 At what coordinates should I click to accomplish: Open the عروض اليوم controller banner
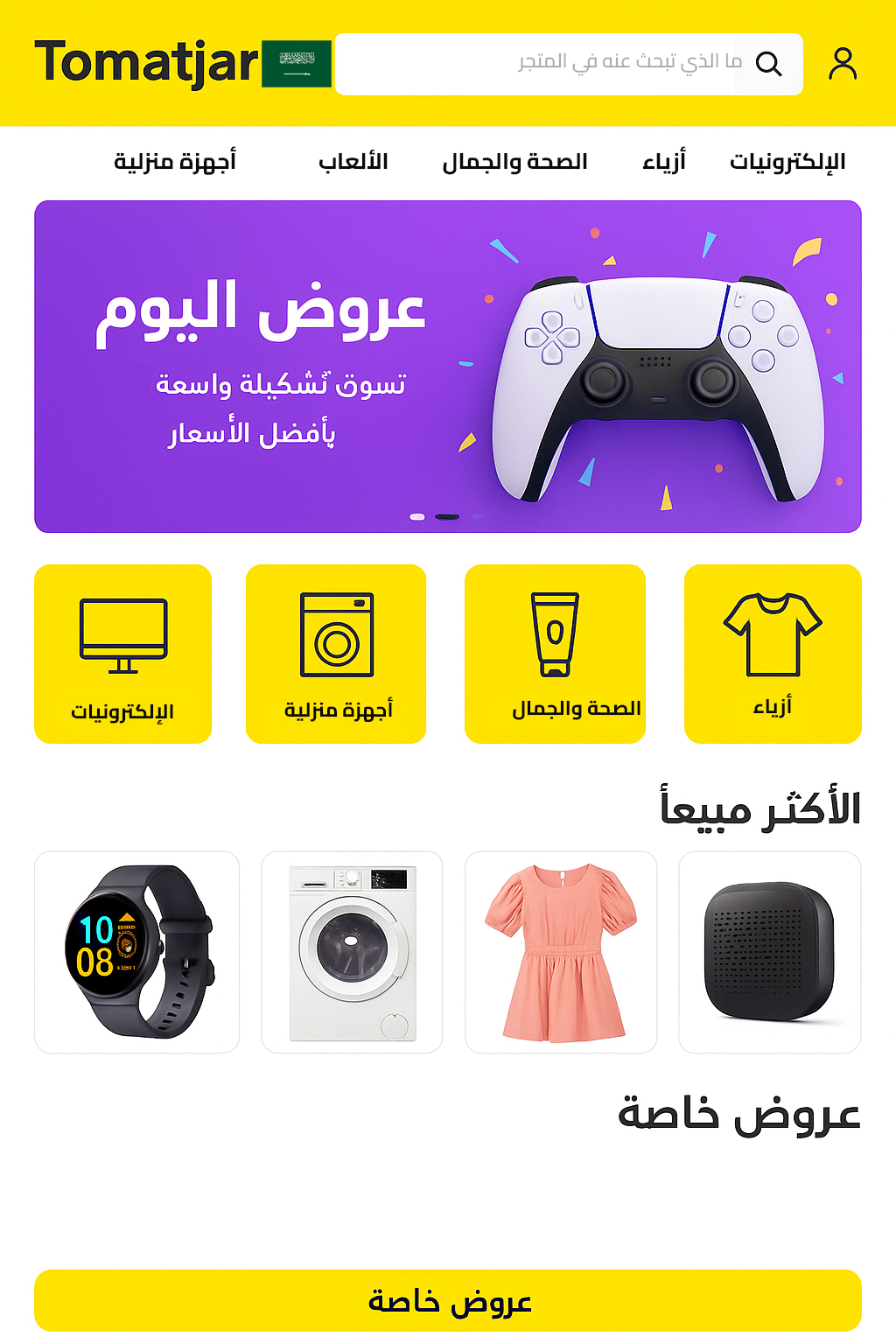(448, 366)
